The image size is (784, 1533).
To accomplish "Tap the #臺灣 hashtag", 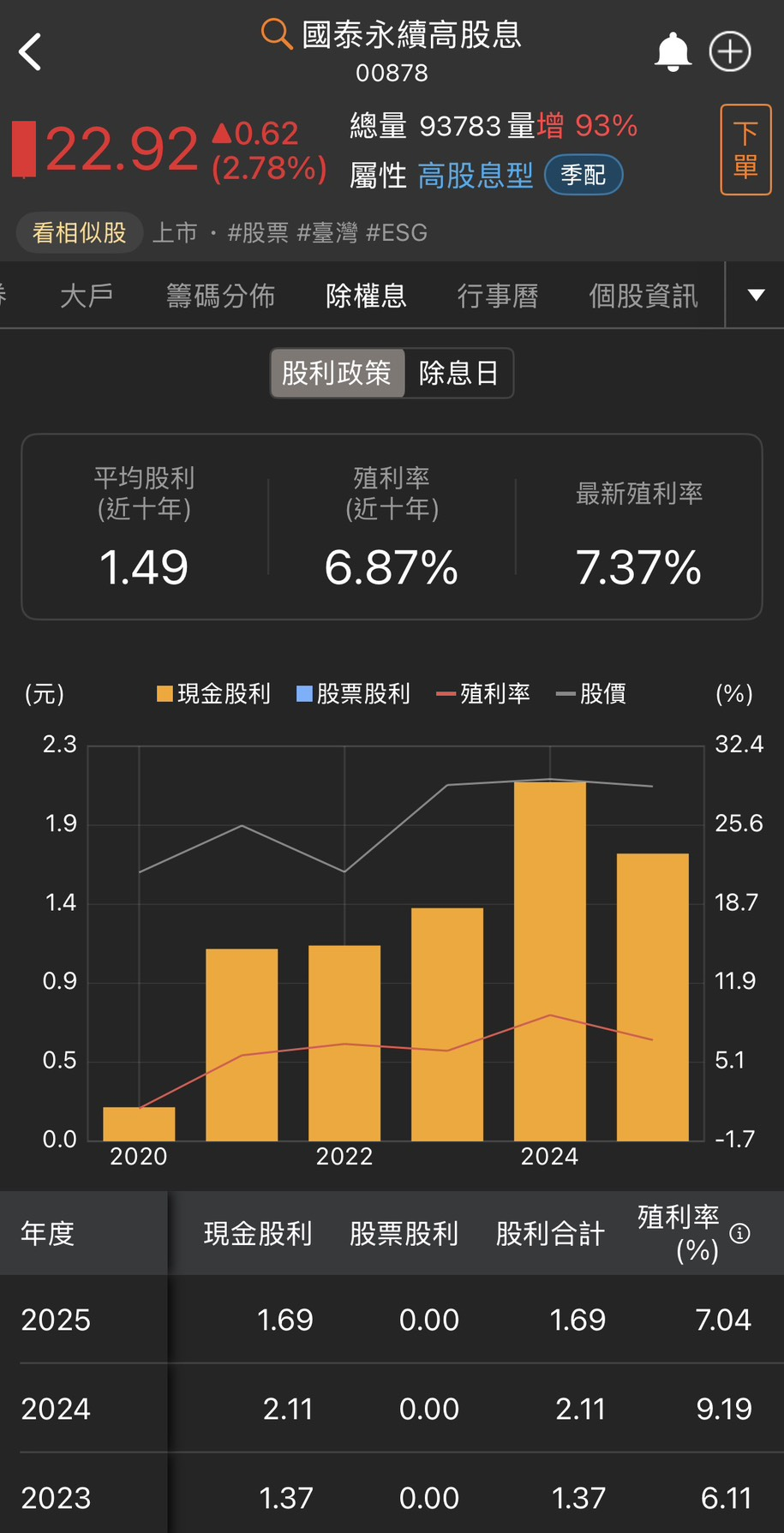I will coord(326,232).
